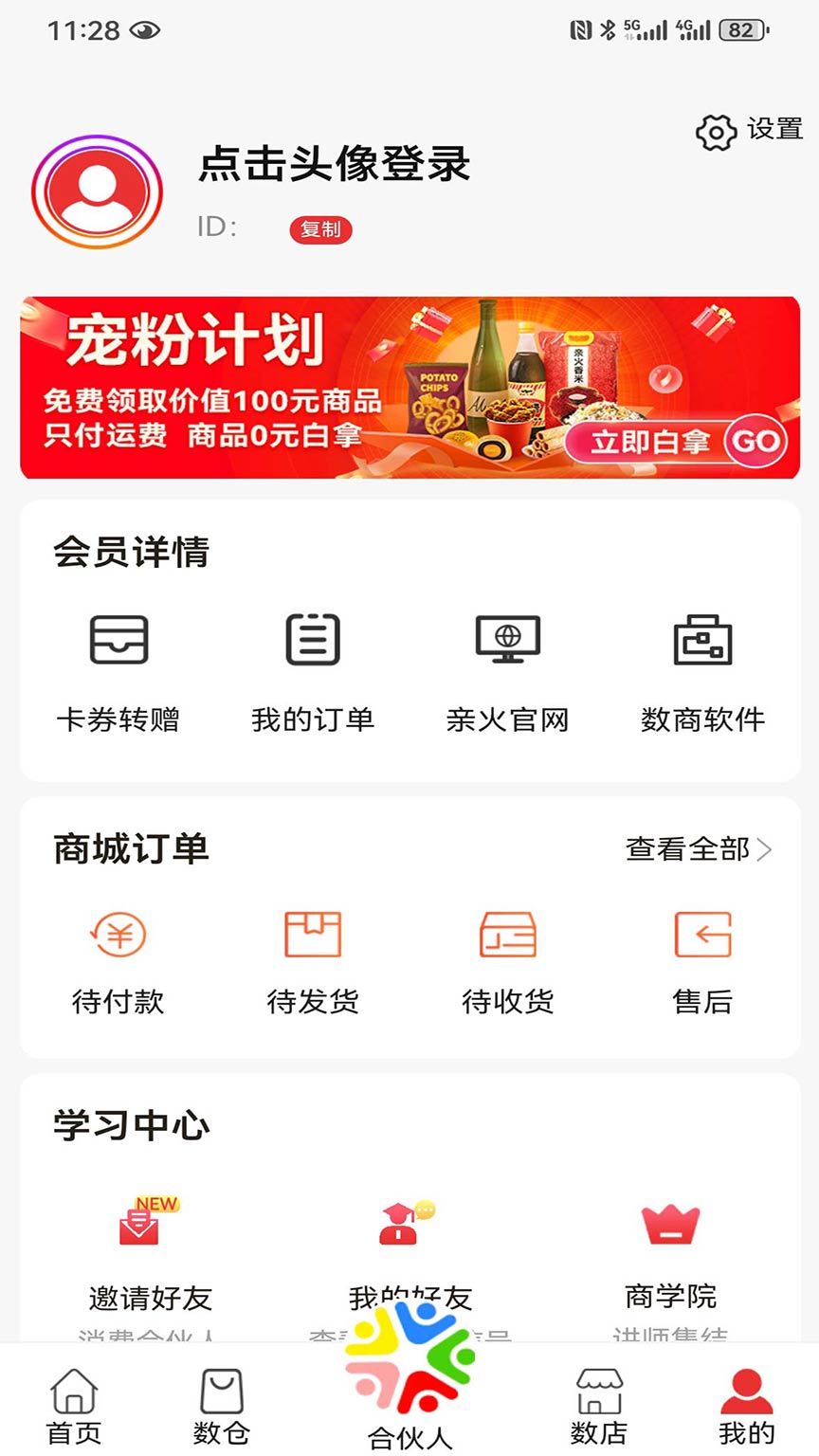
Task: Toggle the eye icon near the clock
Action: click(144, 30)
